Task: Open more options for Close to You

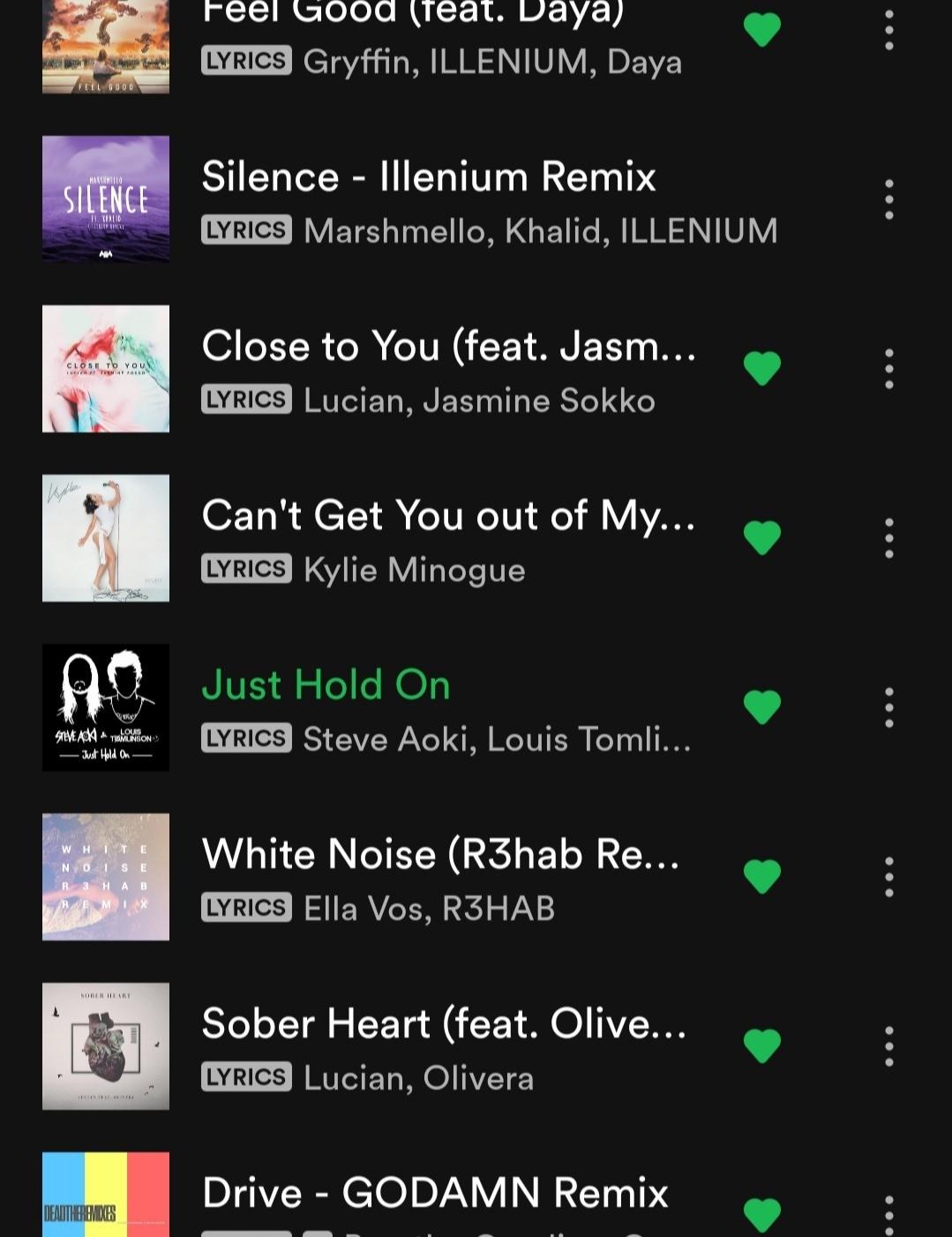Action: pyautogui.click(x=888, y=369)
